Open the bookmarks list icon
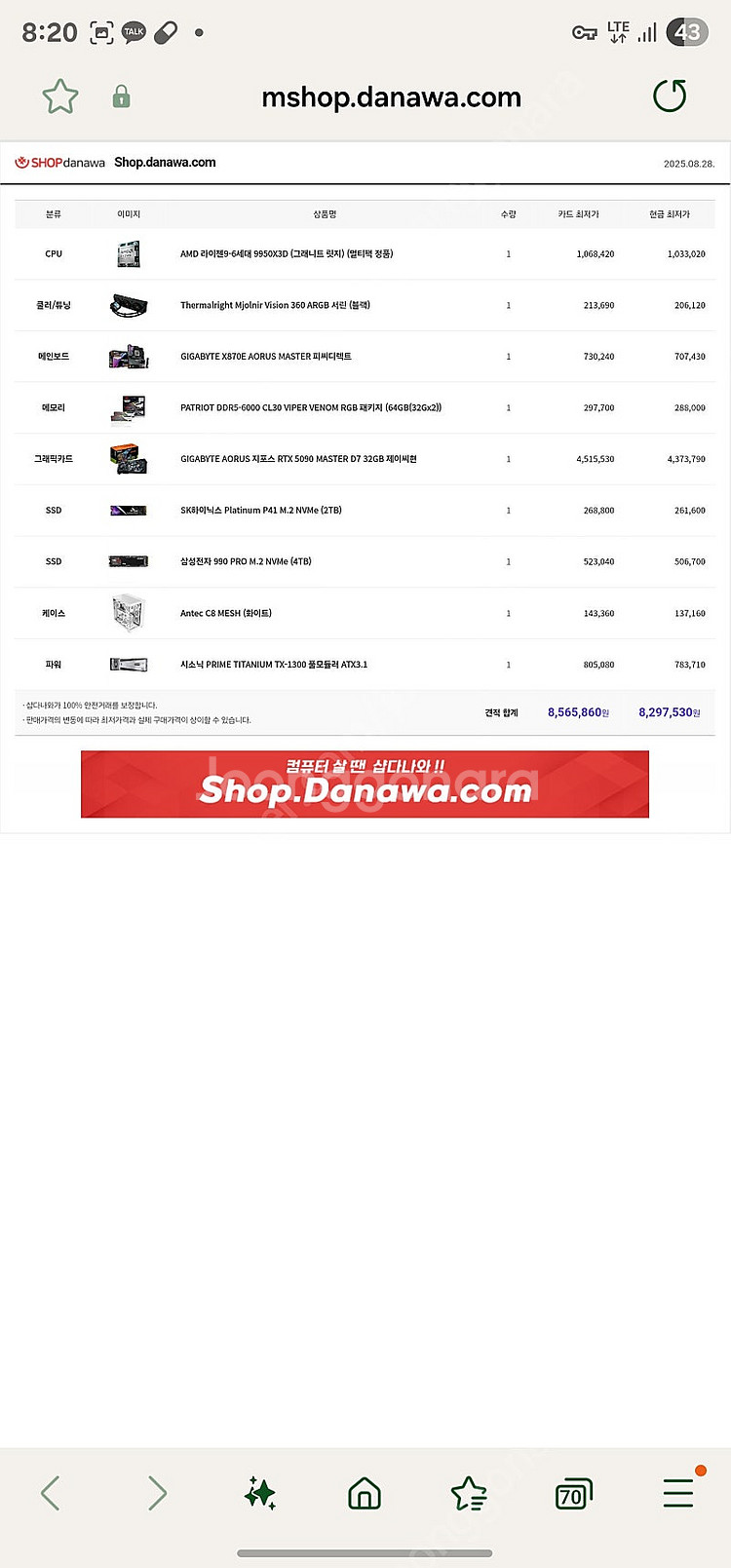Image resolution: width=731 pixels, height=1568 pixels. point(469,1493)
